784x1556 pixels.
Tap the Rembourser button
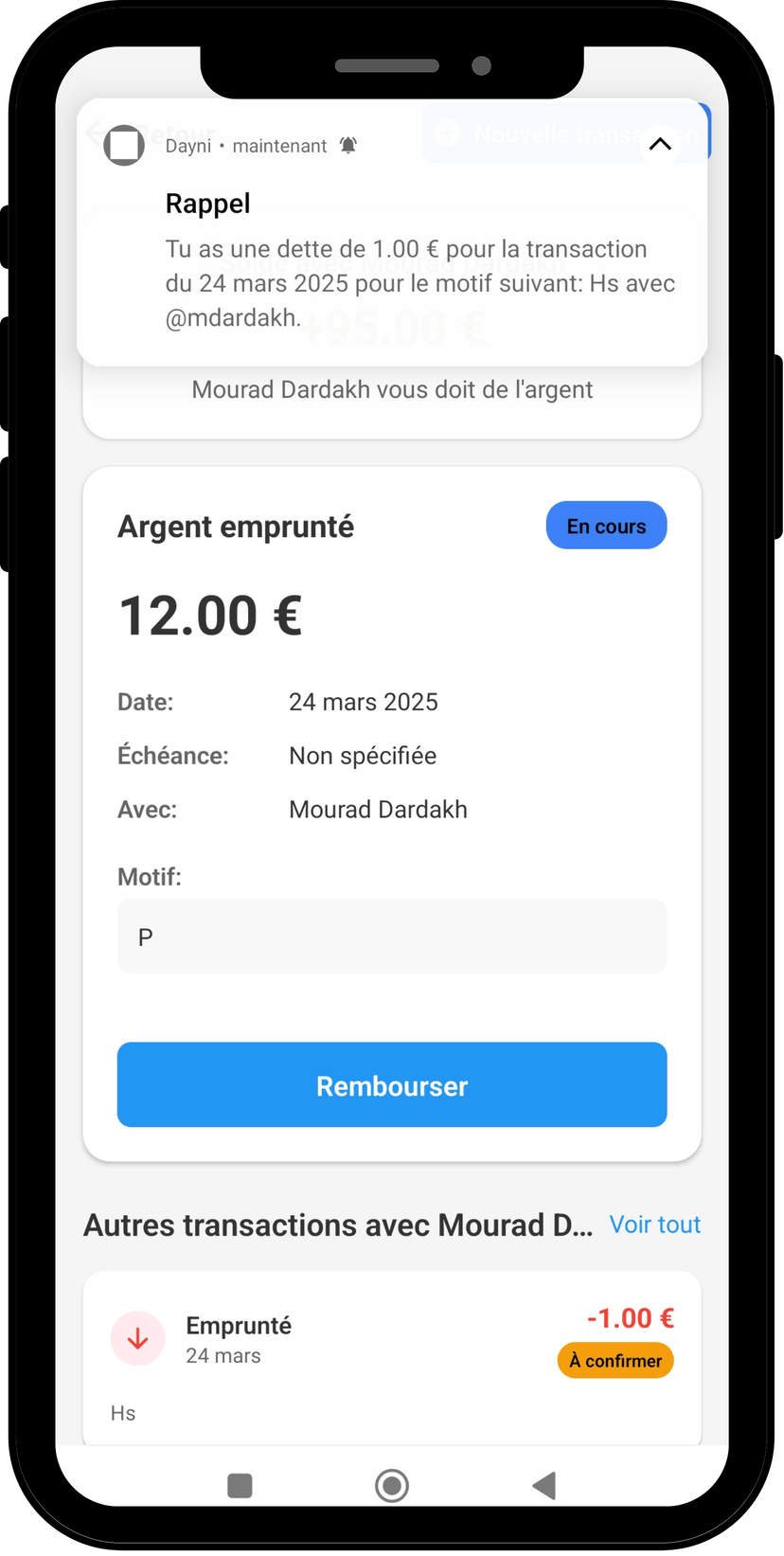coord(391,1084)
